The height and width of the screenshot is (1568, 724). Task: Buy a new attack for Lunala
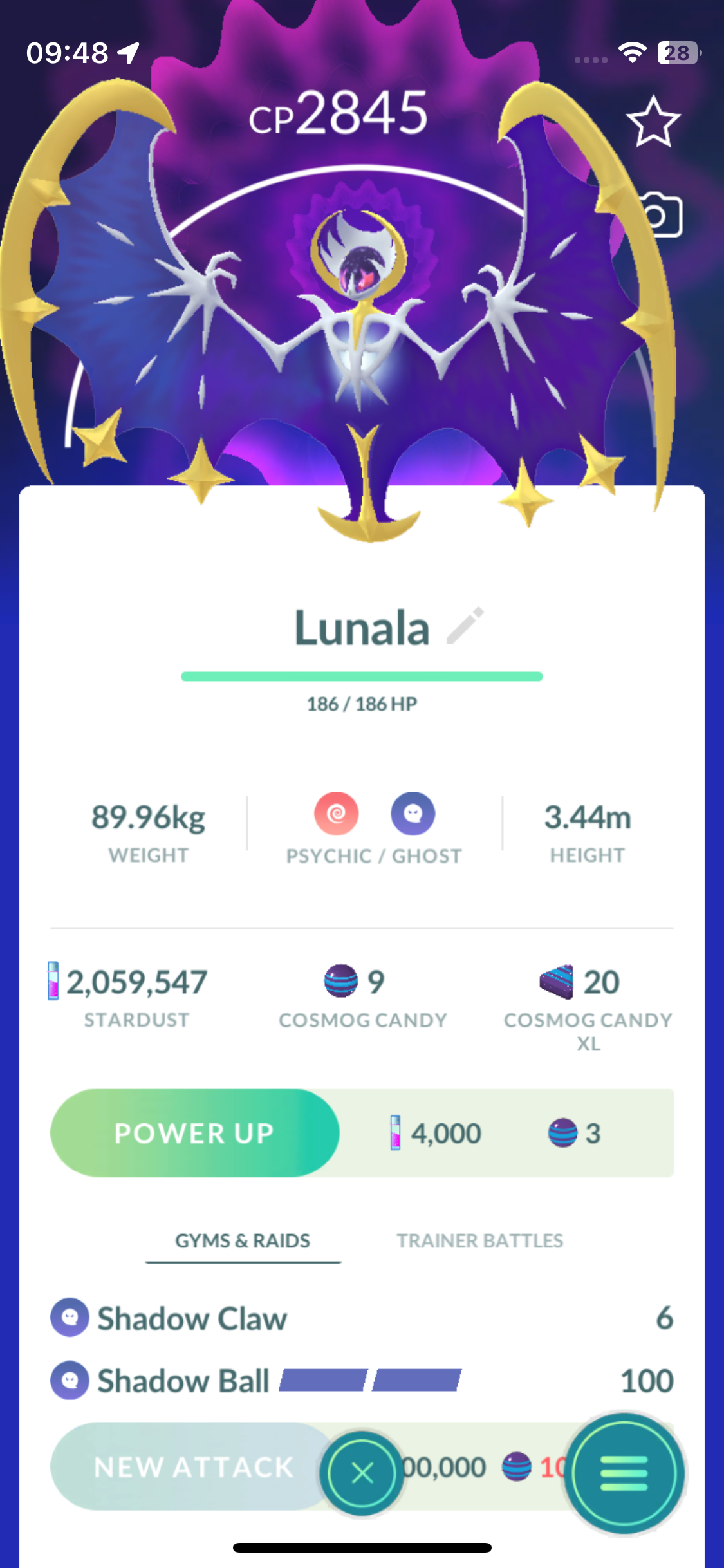coord(193,1467)
